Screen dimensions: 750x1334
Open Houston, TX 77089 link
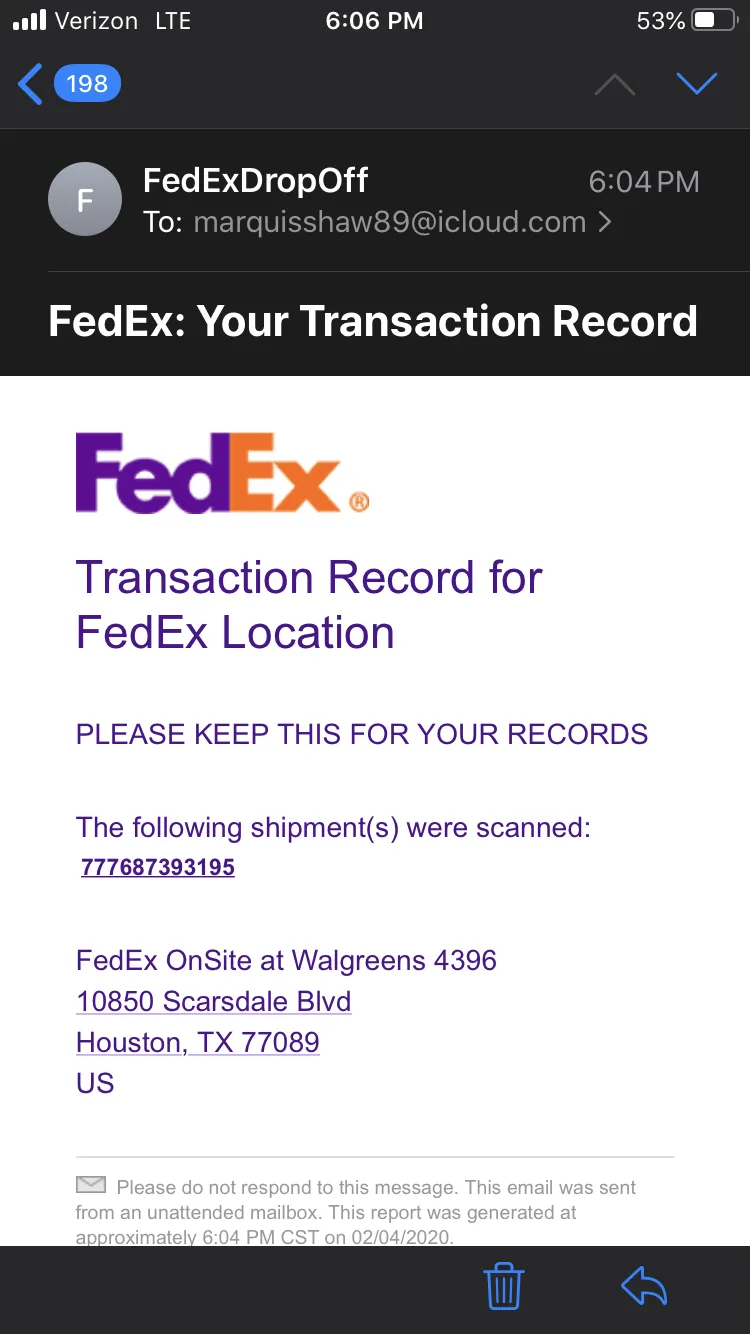198,1042
